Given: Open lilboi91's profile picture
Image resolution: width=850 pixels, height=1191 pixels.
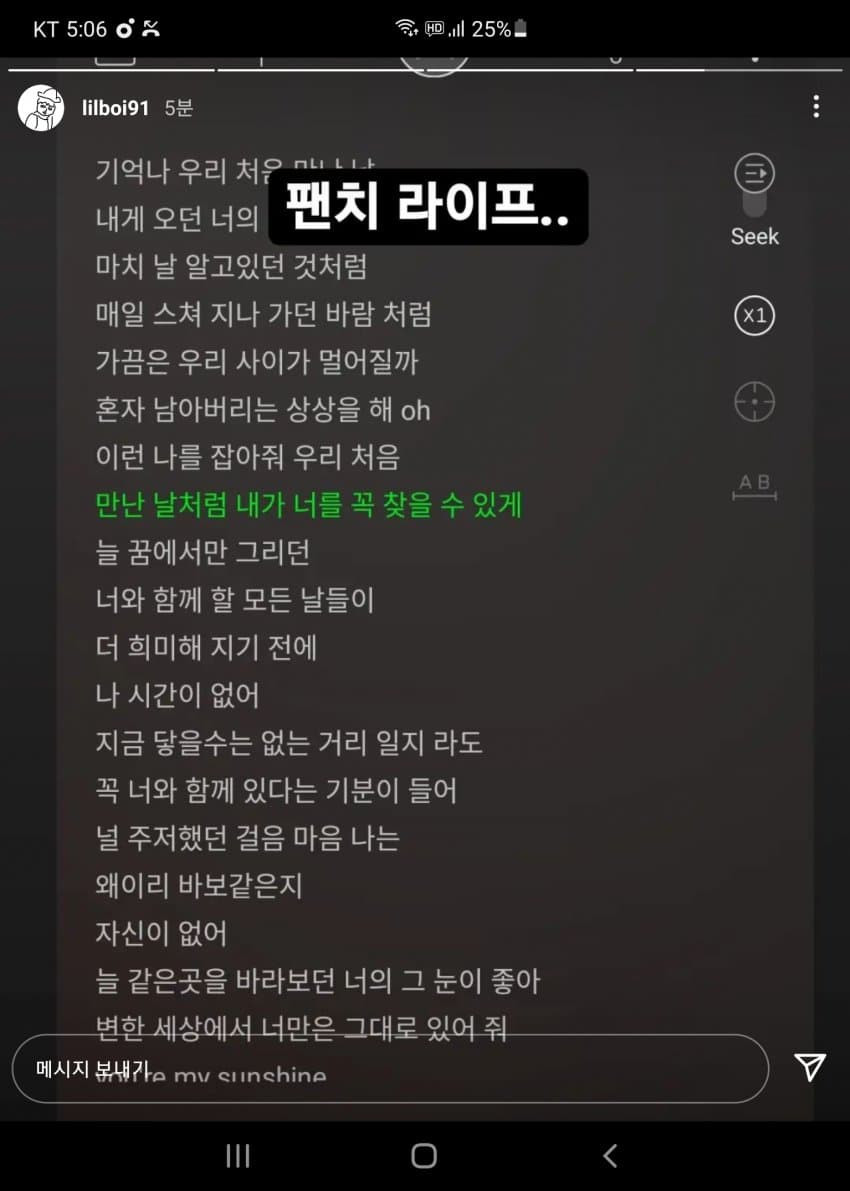Looking at the screenshot, I should 41,107.
